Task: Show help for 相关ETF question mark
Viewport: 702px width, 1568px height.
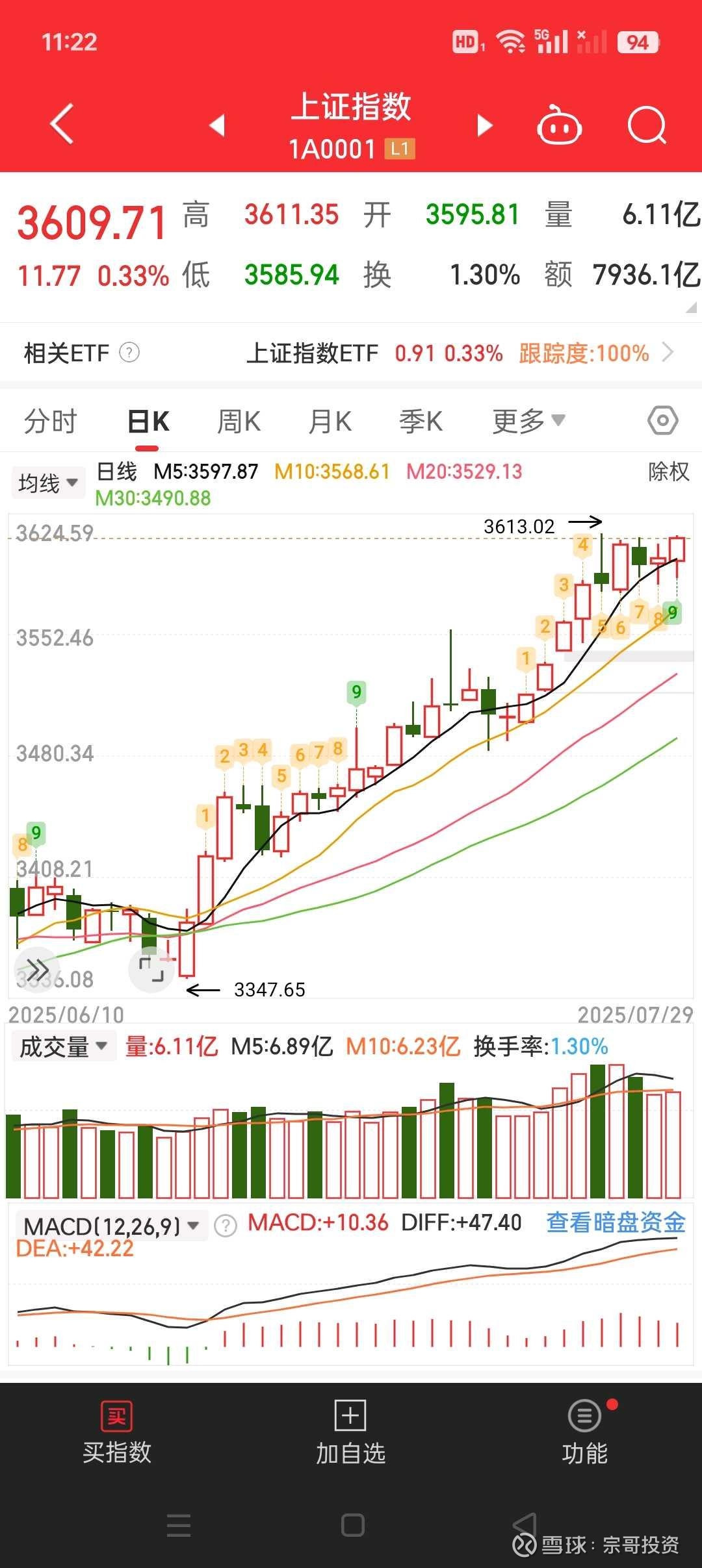Action: [129, 353]
